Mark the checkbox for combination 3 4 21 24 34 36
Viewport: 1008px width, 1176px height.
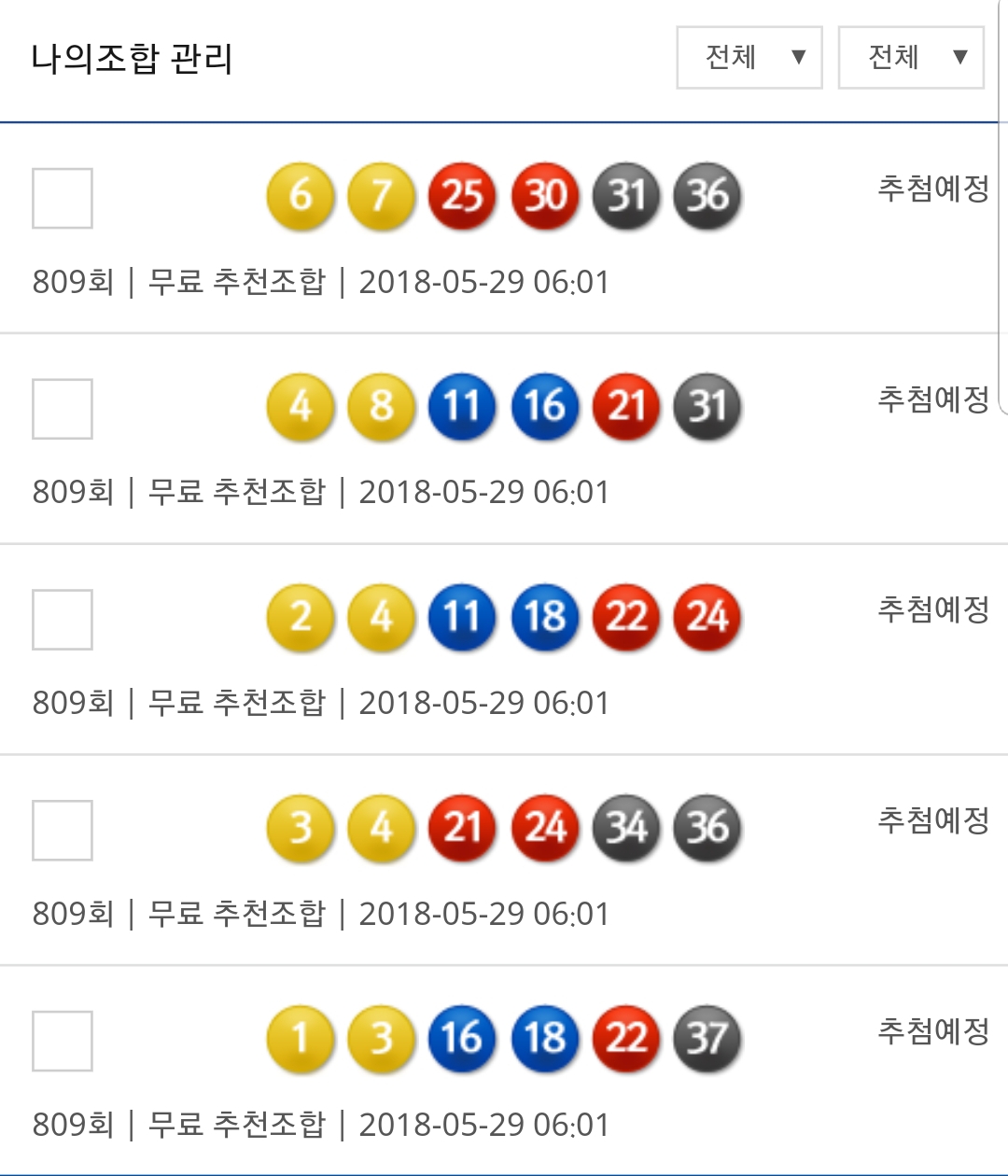(x=63, y=830)
